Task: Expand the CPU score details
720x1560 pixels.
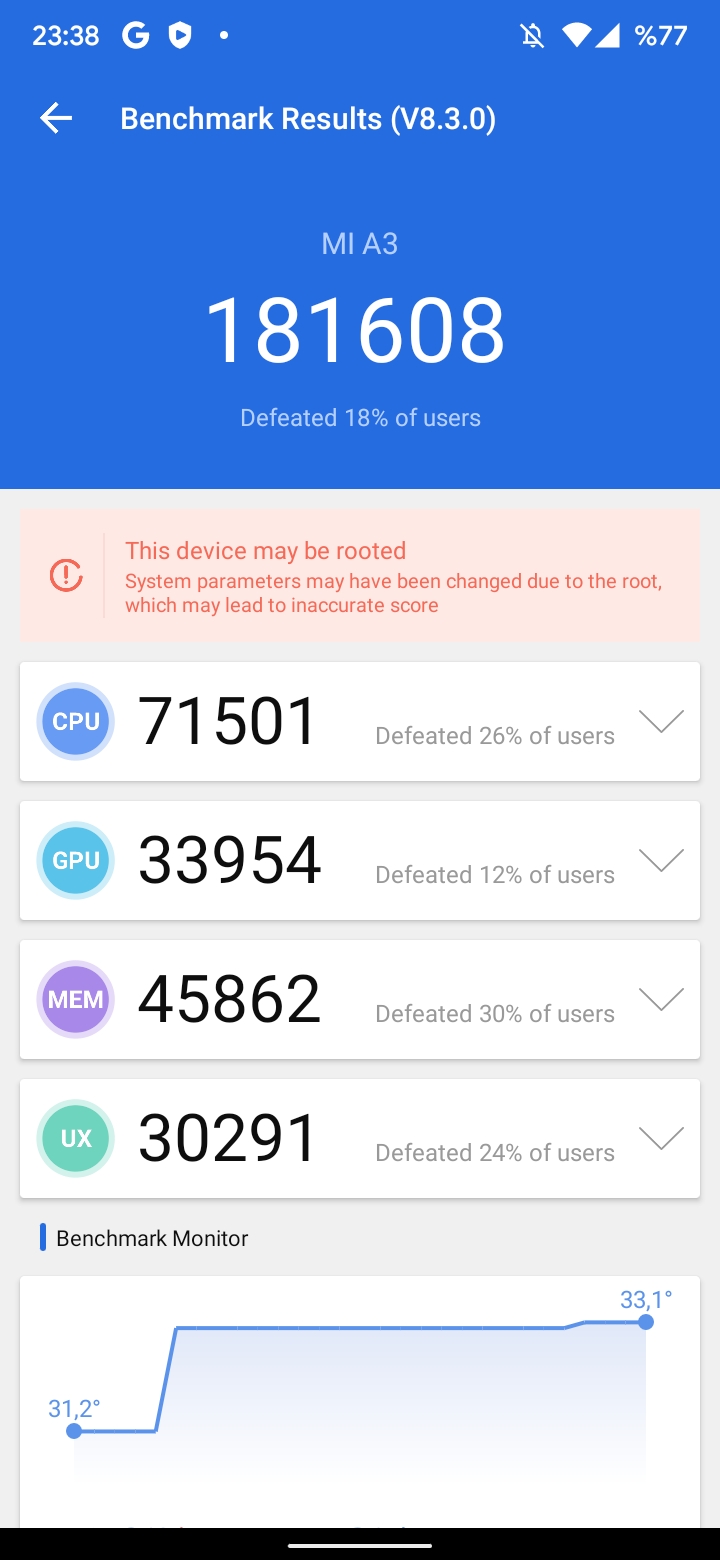Action: (661, 721)
